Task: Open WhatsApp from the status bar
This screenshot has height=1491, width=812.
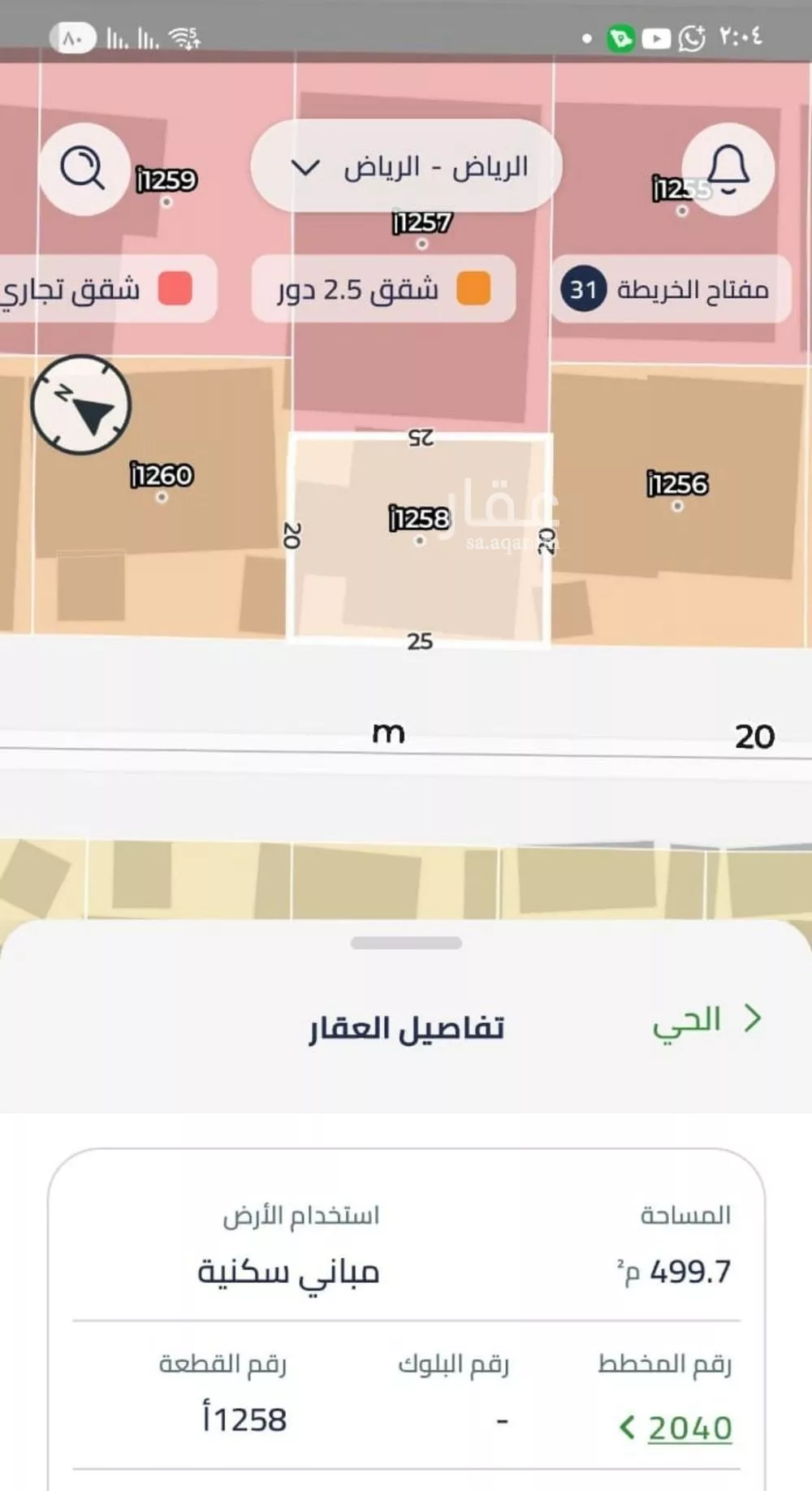Action: [x=691, y=37]
